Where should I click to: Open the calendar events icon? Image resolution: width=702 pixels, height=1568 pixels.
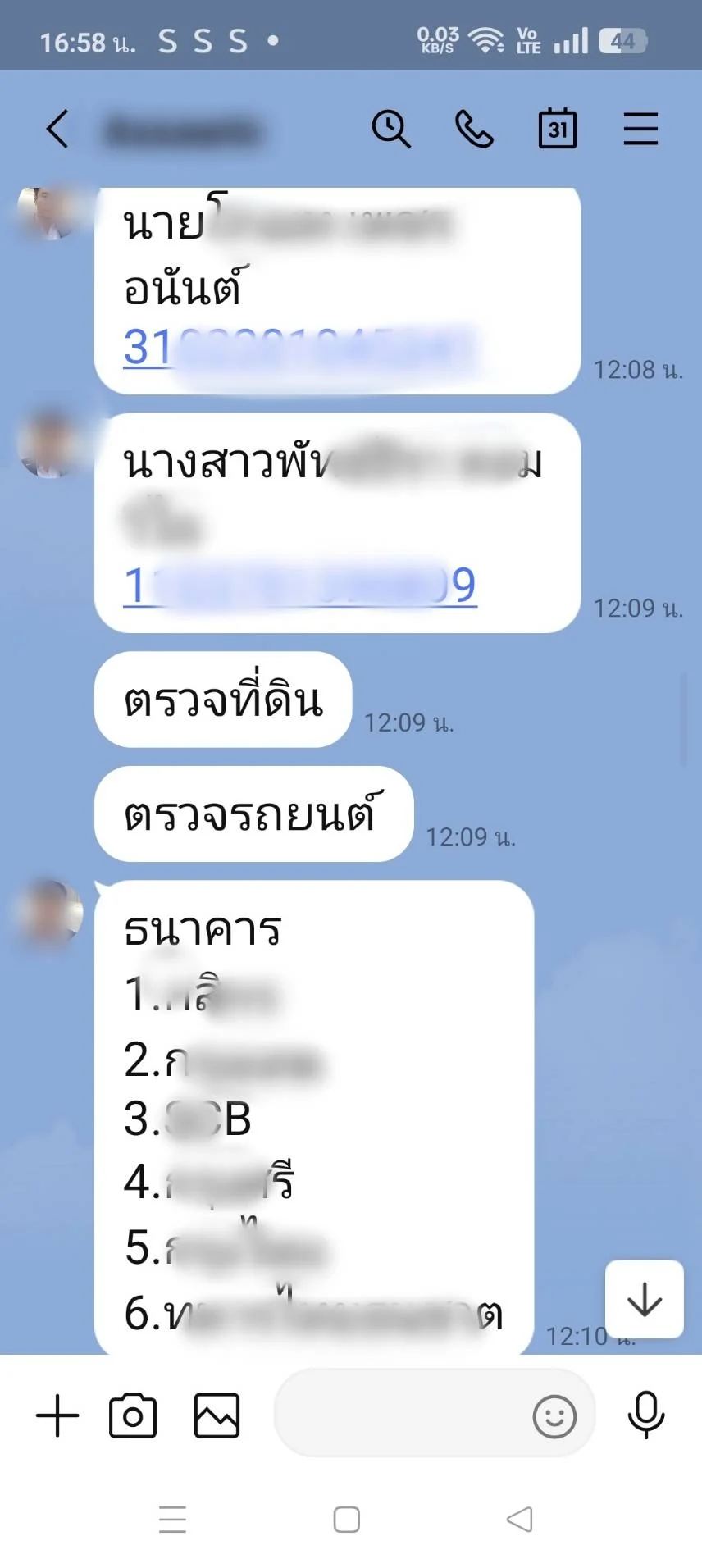pyautogui.click(x=558, y=130)
